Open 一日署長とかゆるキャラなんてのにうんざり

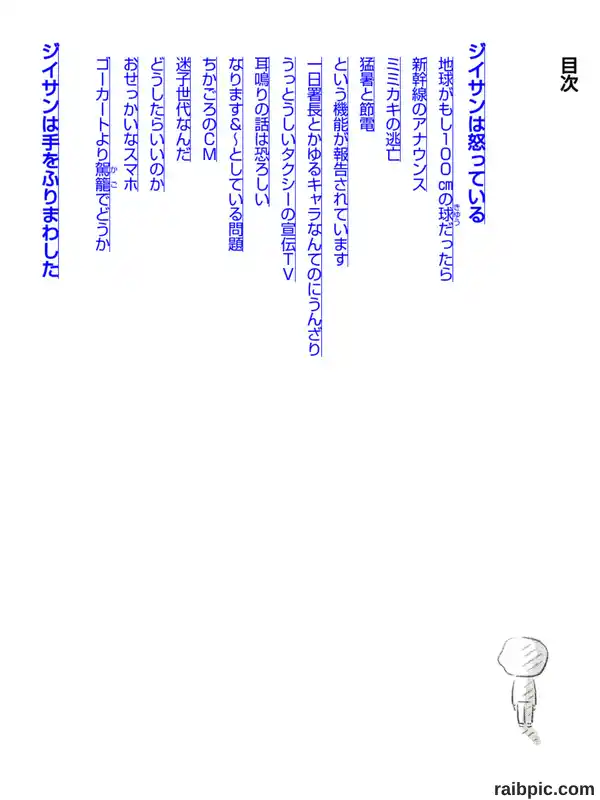point(314,206)
